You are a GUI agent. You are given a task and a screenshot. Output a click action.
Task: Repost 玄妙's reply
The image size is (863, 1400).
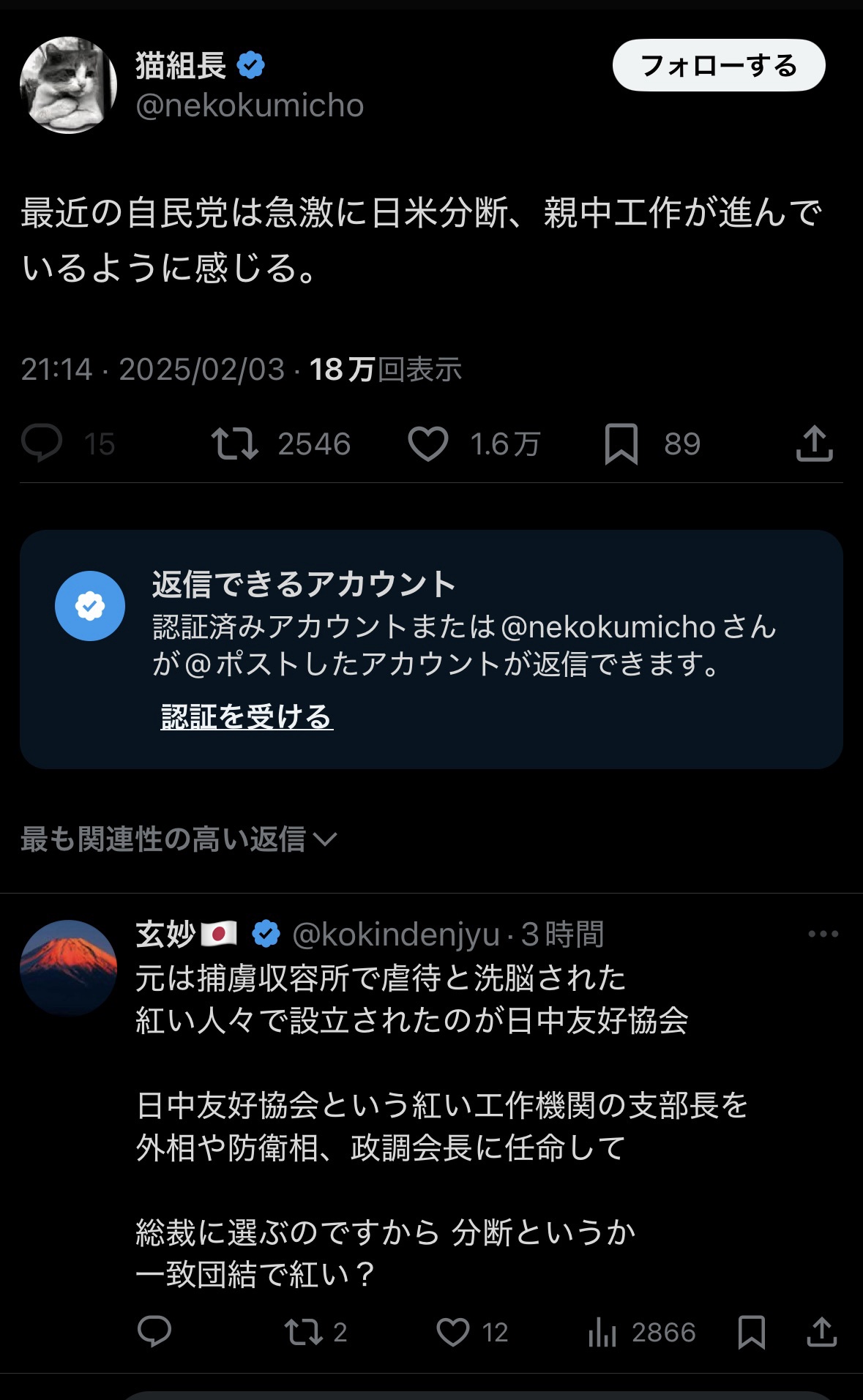[x=304, y=1331]
